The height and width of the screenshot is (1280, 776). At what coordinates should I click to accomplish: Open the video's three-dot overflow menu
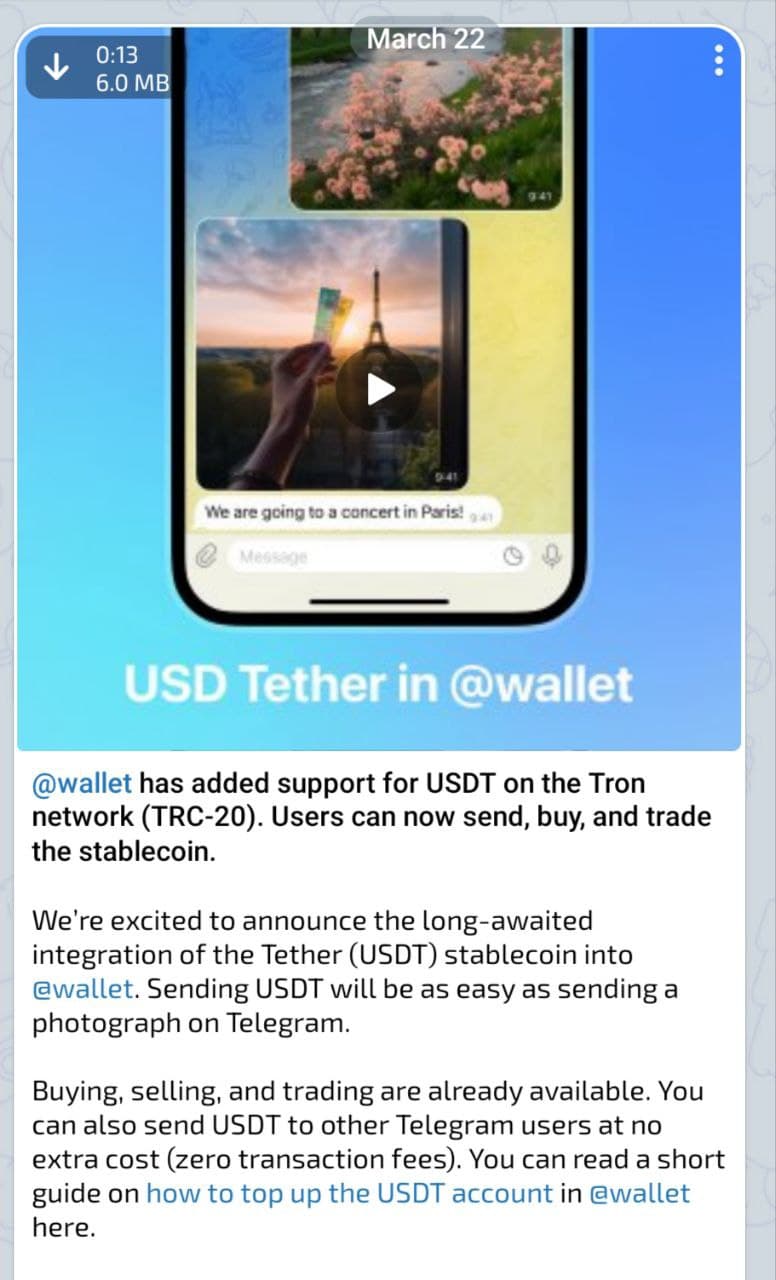718,62
